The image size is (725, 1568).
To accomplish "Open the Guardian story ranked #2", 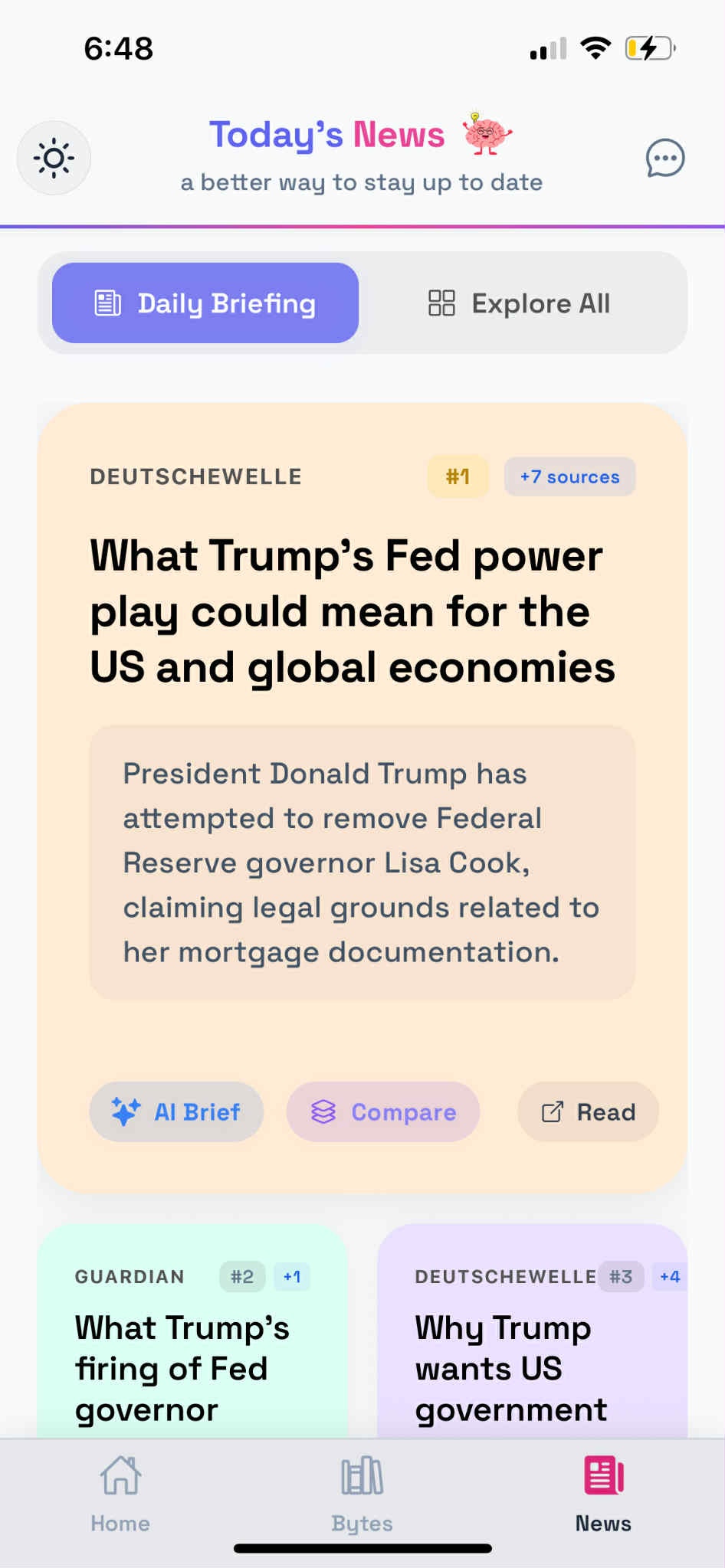I will point(182,1367).
